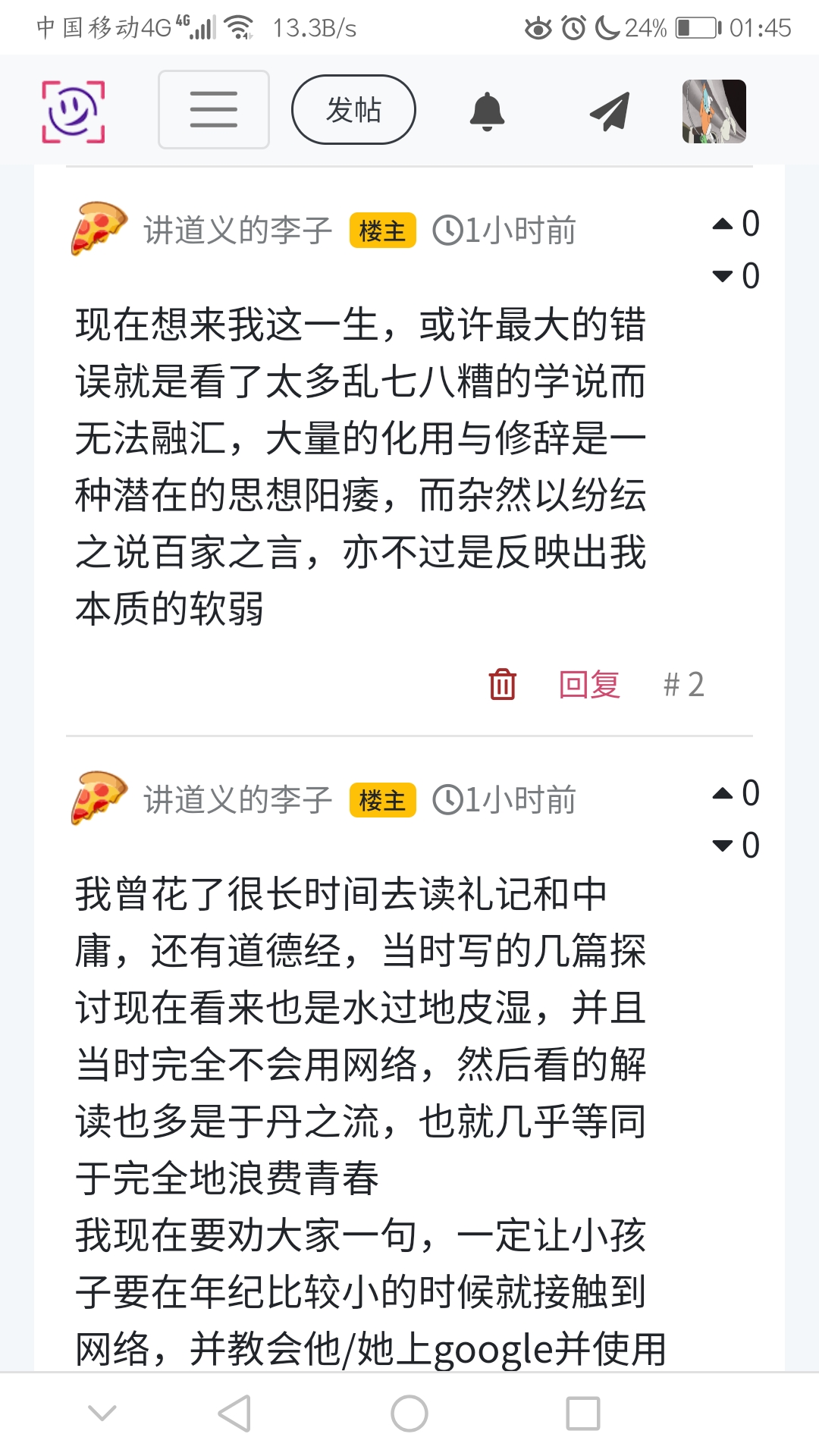Downvote post #2
The image size is (819, 1456).
723,276
